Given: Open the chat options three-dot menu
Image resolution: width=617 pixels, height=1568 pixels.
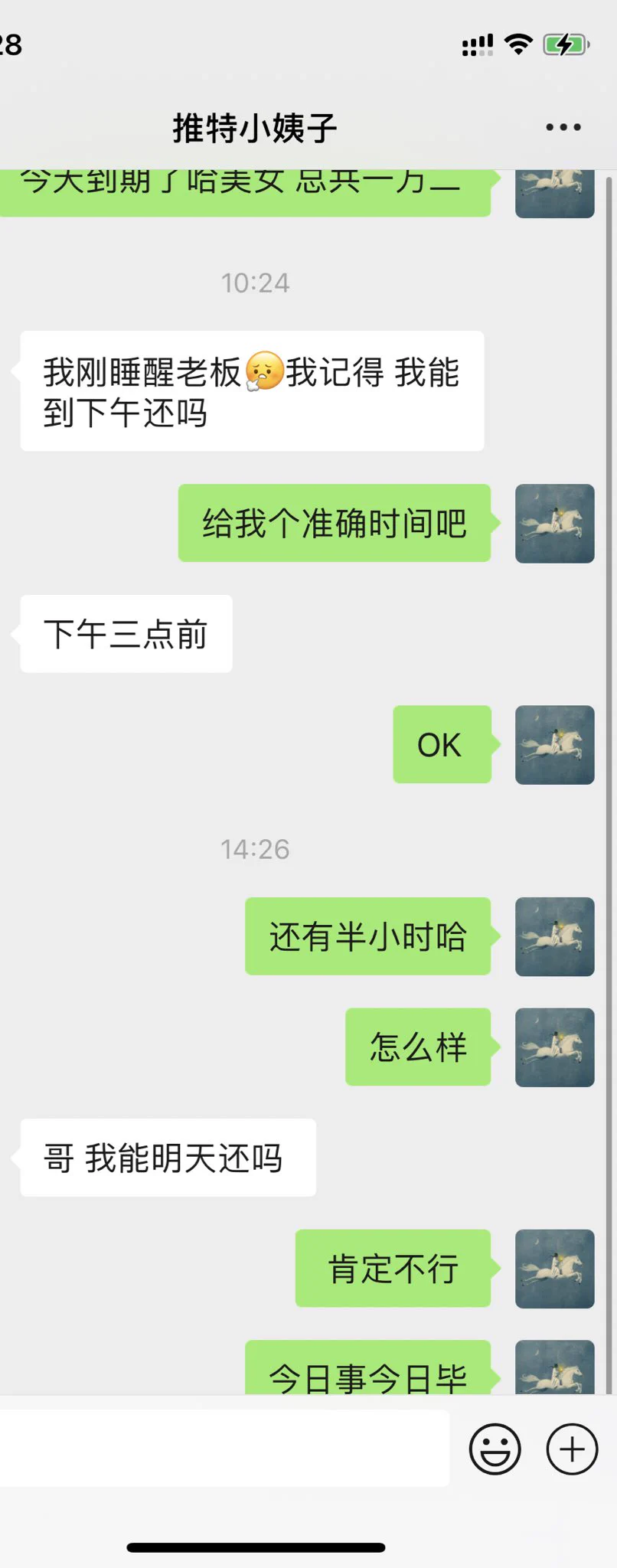Looking at the screenshot, I should pos(563,128).
